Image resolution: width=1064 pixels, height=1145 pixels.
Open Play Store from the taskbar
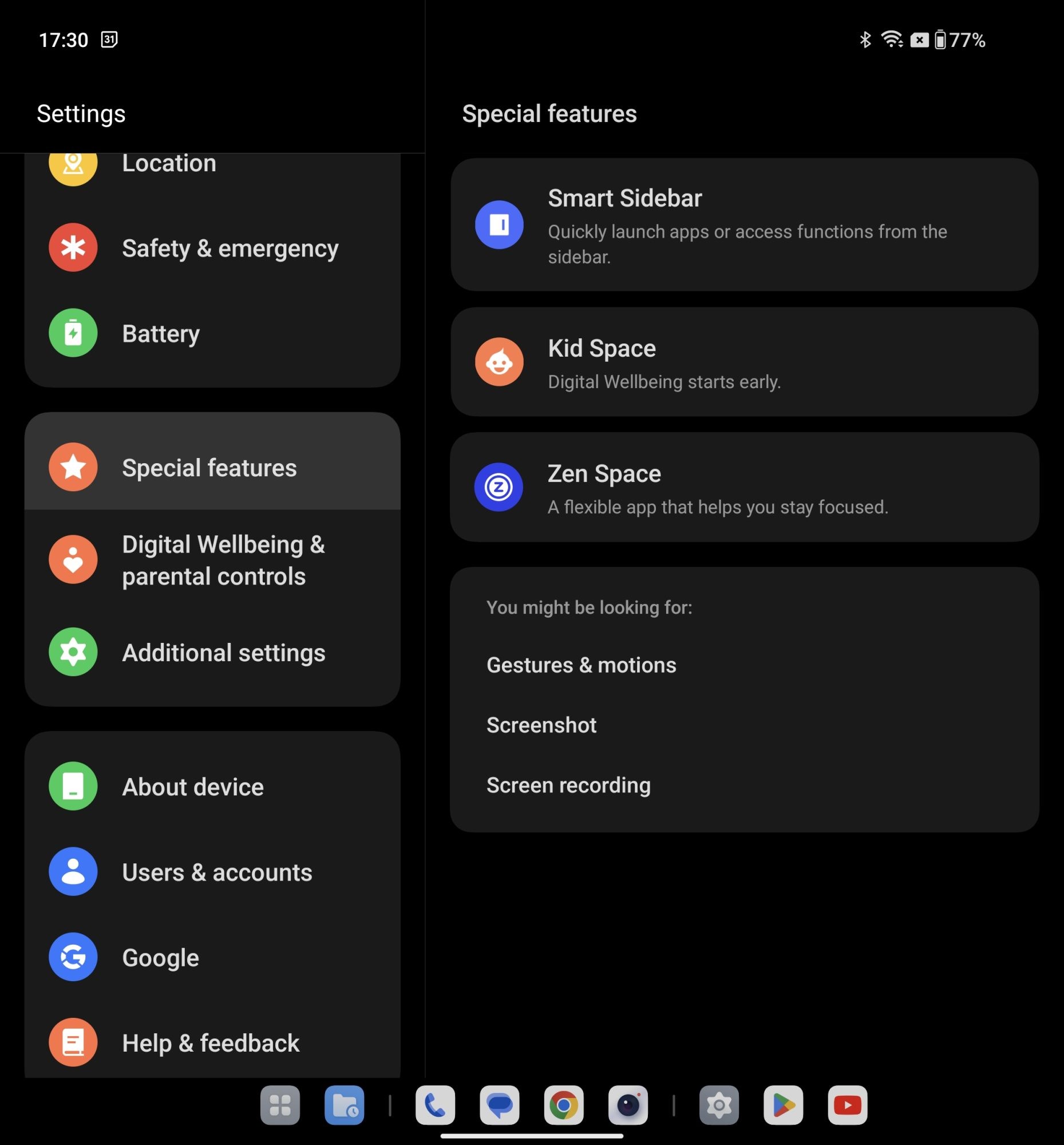point(783,1105)
